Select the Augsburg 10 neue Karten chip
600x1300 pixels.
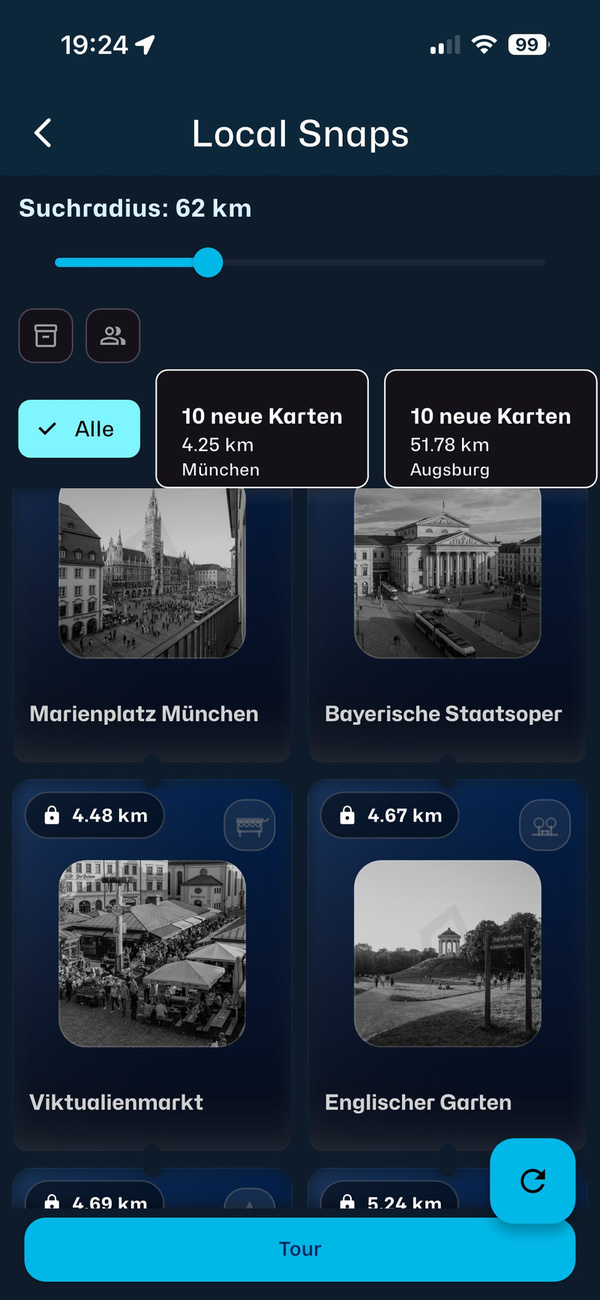(490, 429)
